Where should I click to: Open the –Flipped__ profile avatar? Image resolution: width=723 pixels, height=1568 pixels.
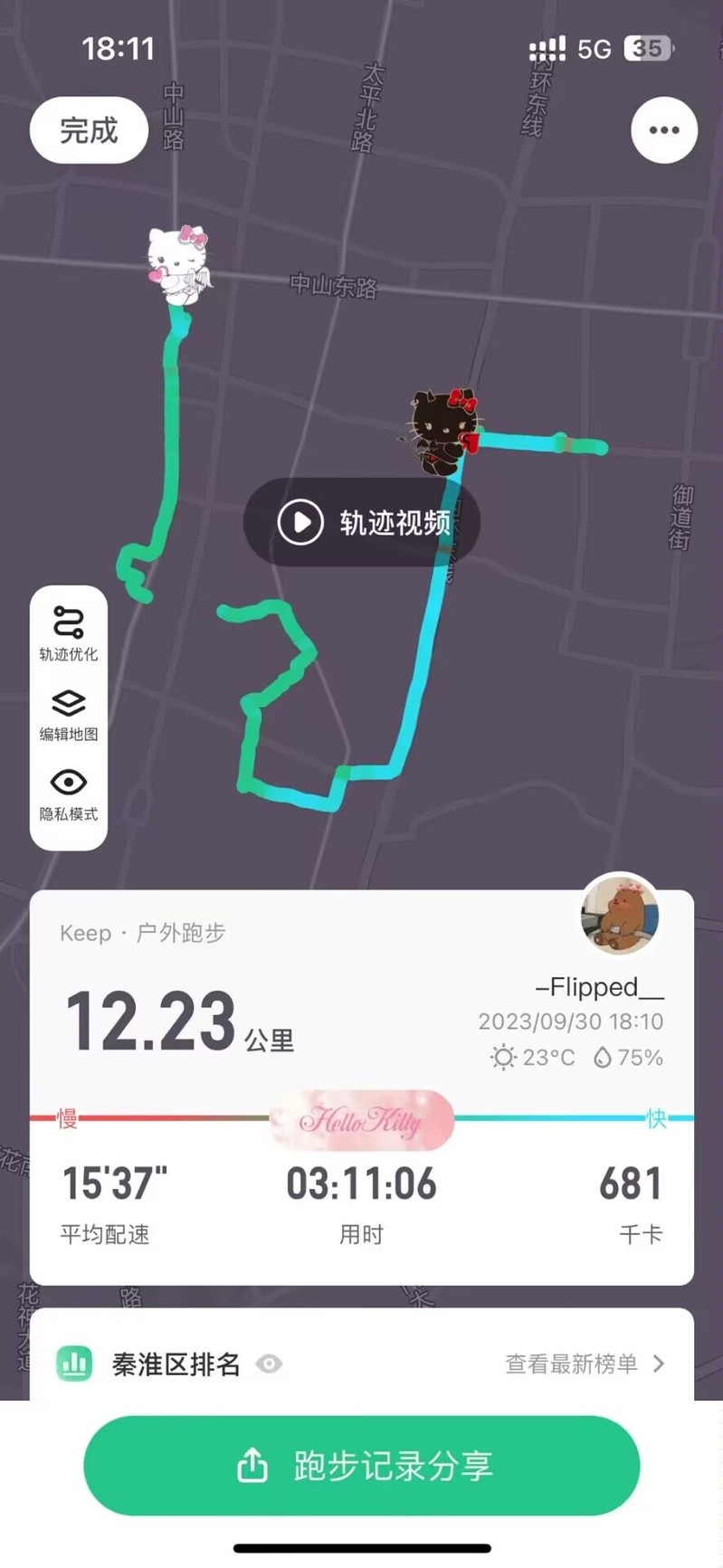tap(620, 915)
